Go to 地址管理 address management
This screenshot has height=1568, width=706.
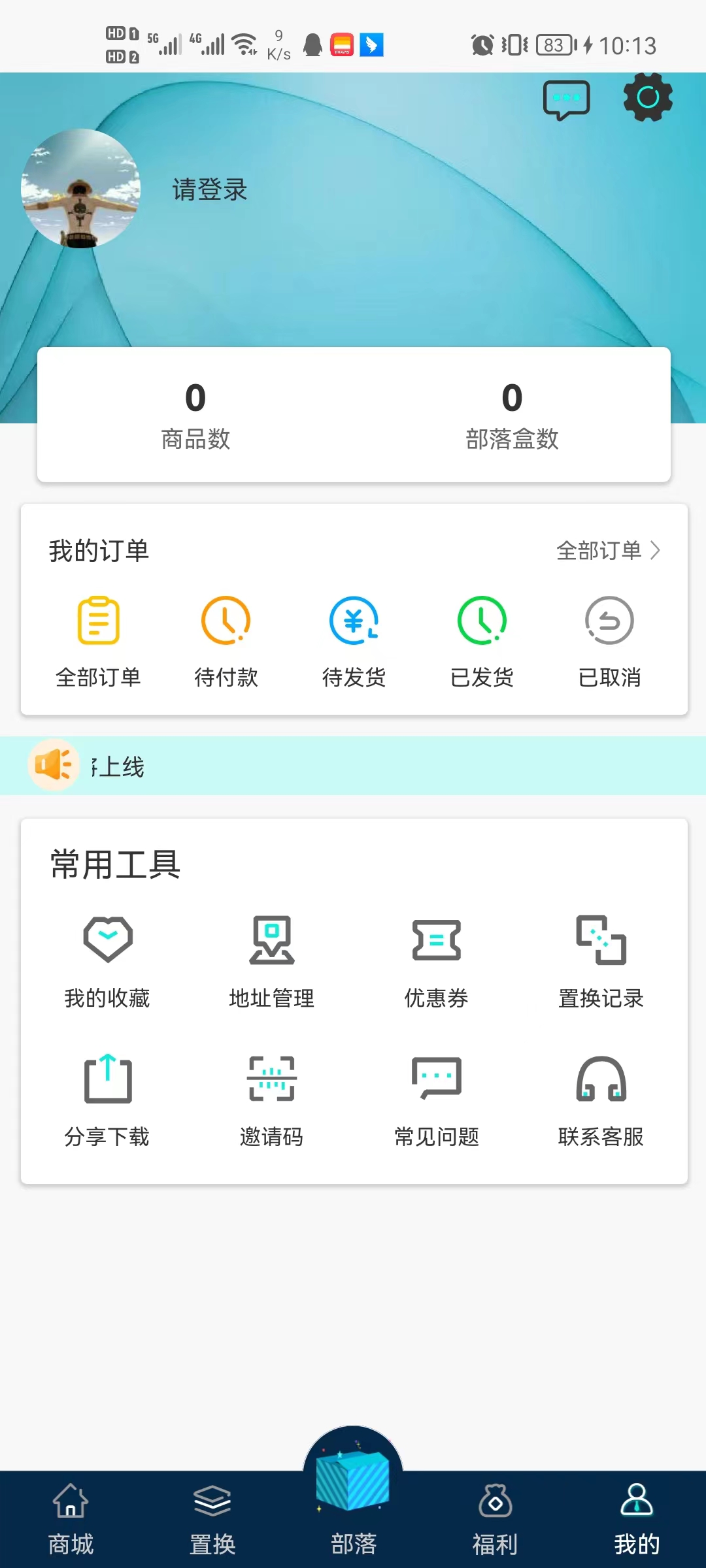pyautogui.click(x=272, y=962)
